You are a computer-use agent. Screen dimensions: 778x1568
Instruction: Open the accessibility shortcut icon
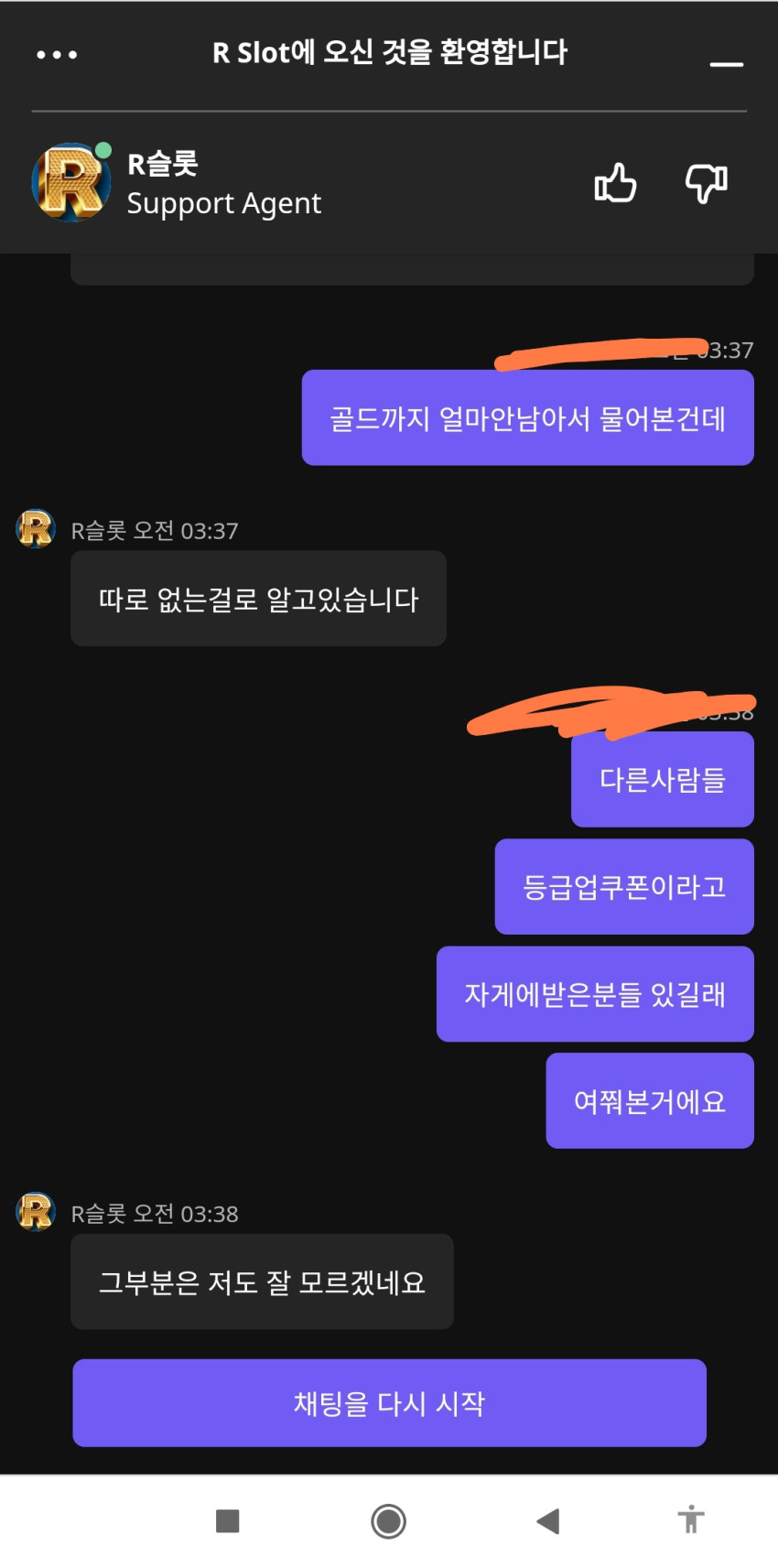tap(691, 1519)
